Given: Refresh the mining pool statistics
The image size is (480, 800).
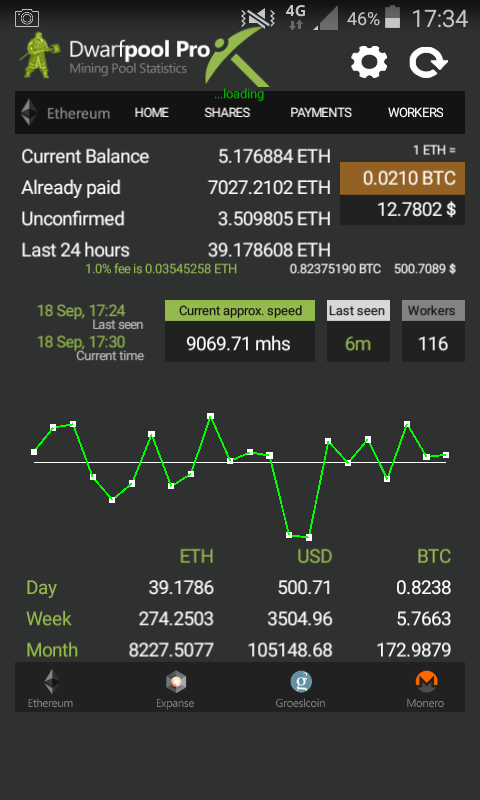Looking at the screenshot, I should click(x=428, y=62).
